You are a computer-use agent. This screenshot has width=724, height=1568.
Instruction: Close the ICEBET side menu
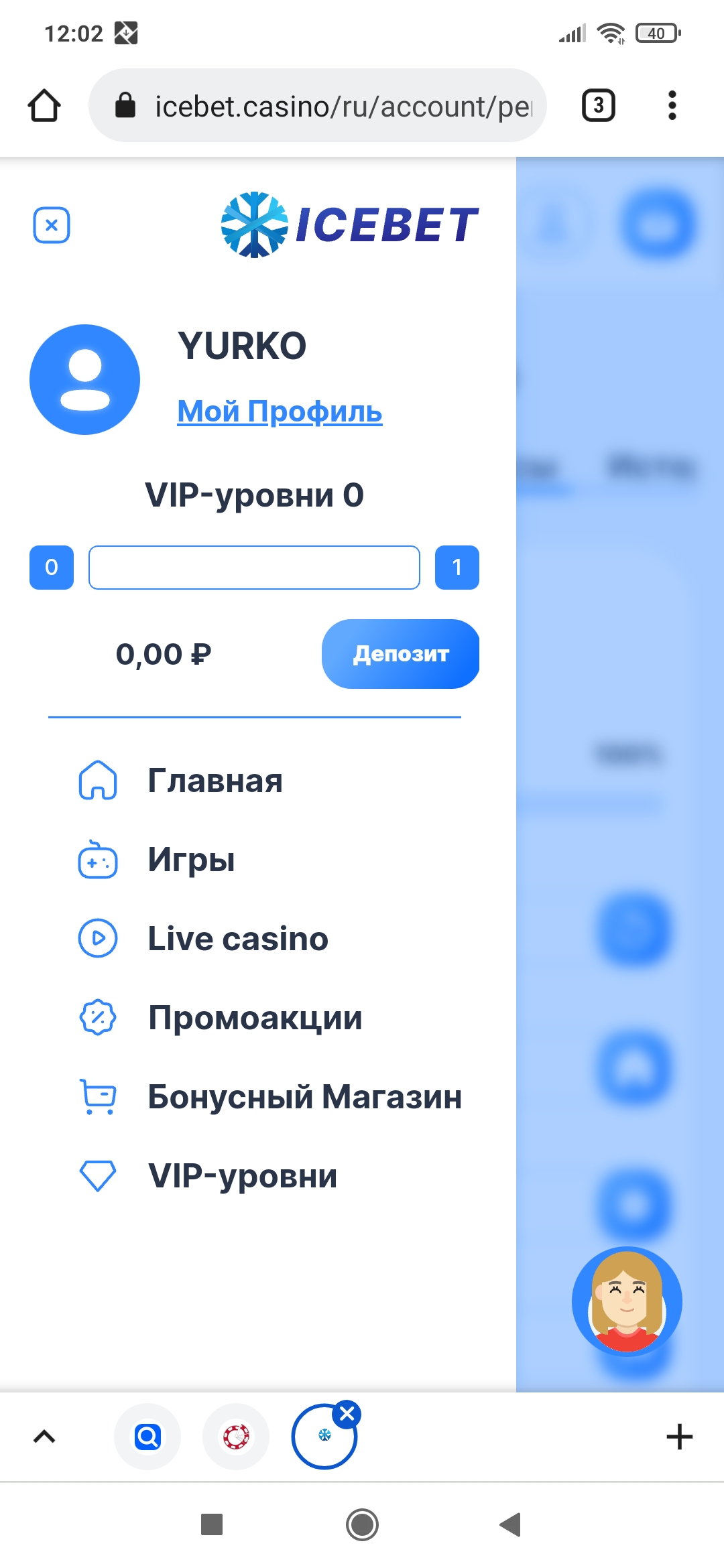click(52, 225)
